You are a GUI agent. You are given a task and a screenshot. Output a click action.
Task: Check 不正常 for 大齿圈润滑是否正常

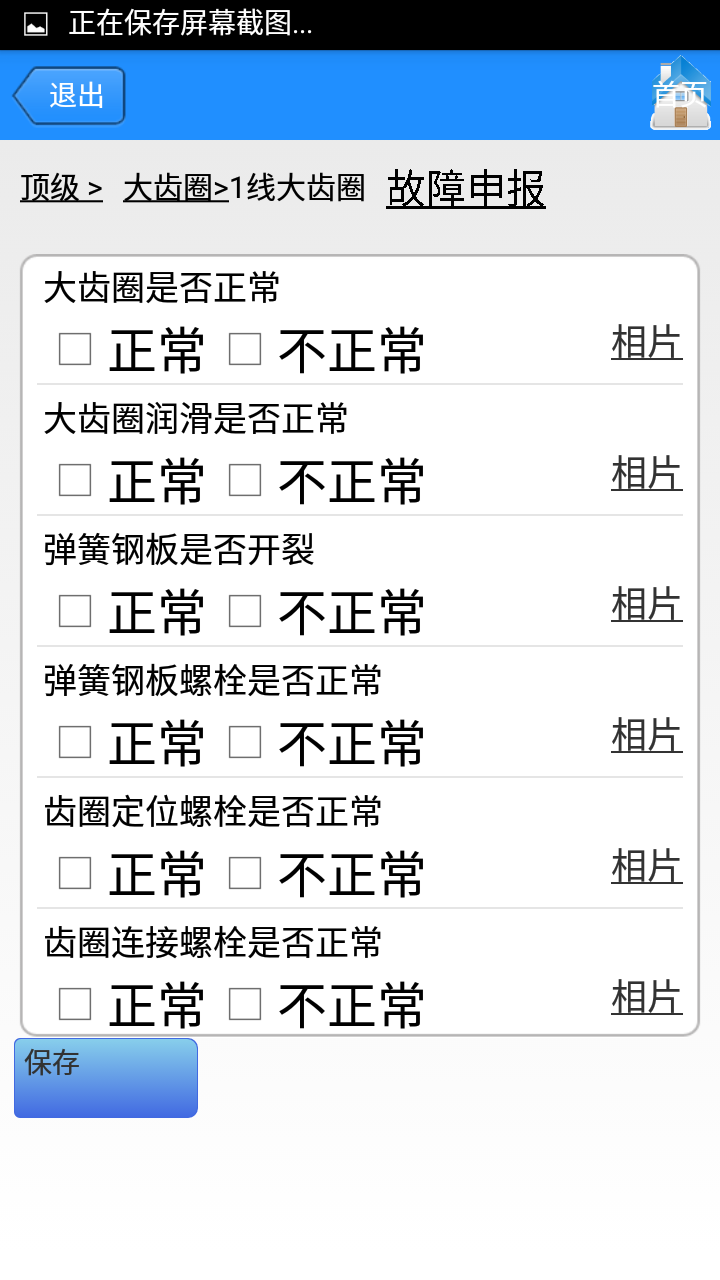click(245, 480)
